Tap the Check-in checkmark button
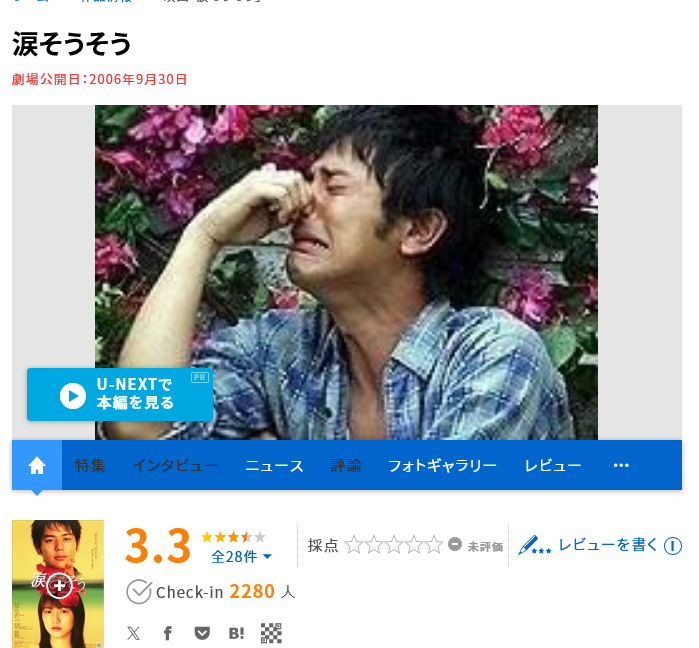Image resolution: width=699 pixels, height=648 pixels. click(139, 592)
